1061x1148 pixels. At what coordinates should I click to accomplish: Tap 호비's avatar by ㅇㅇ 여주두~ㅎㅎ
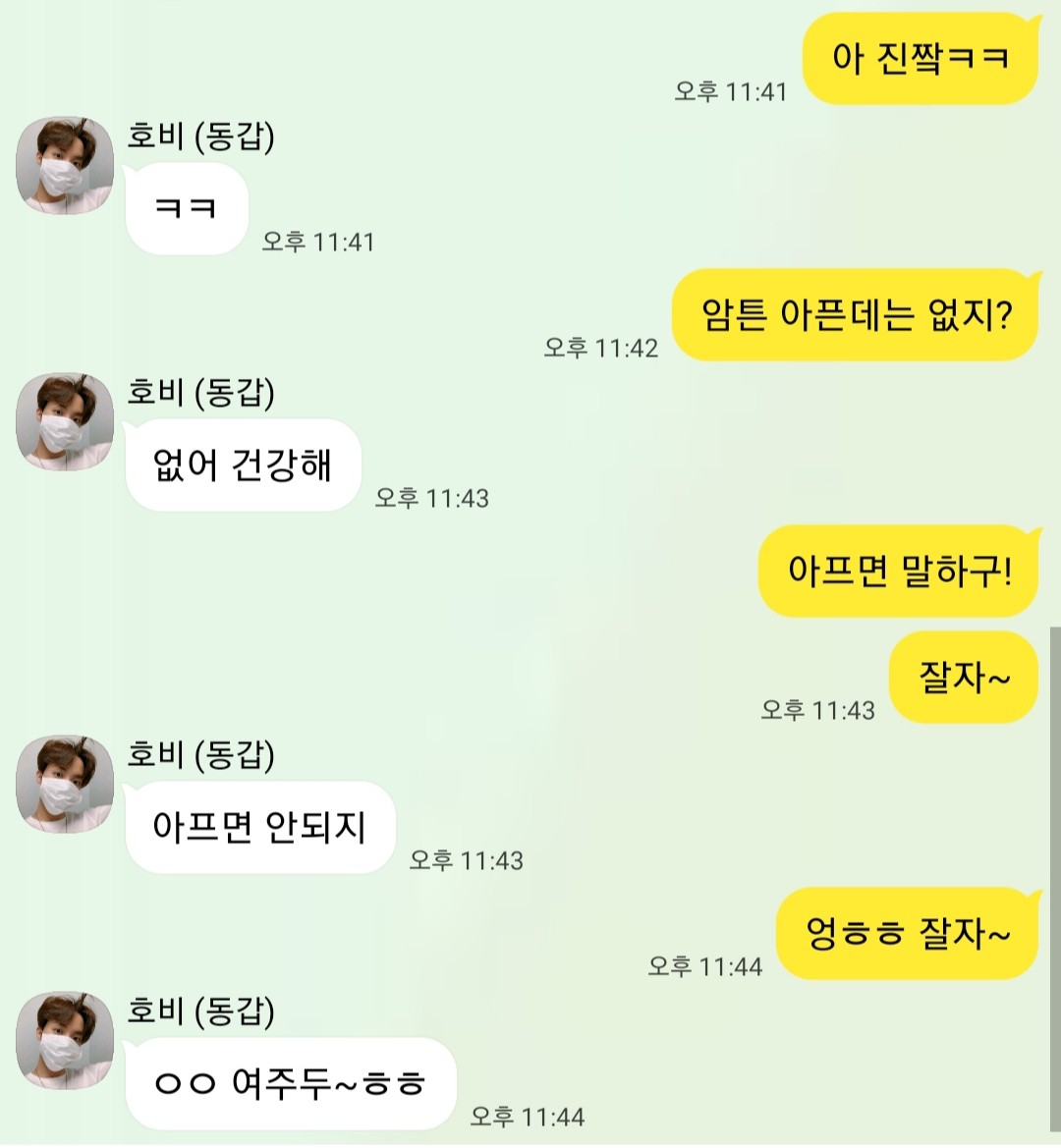[x=65, y=1040]
